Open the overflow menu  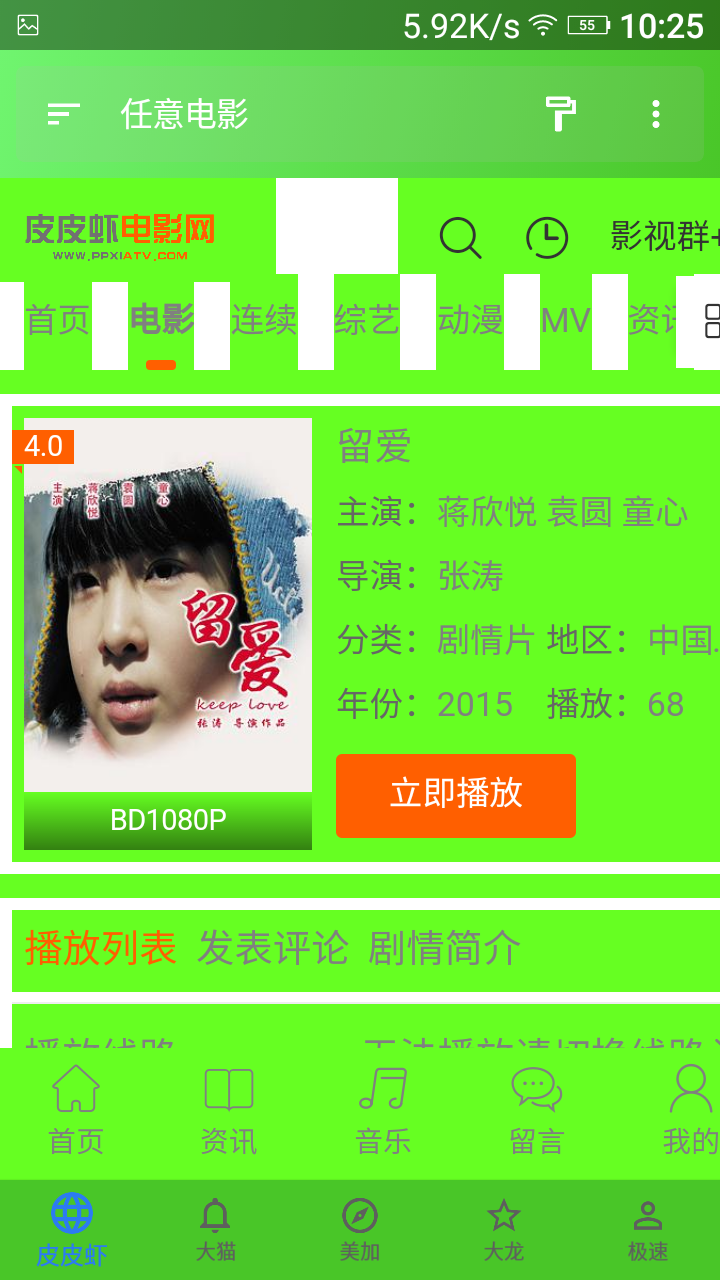(x=656, y=114)
